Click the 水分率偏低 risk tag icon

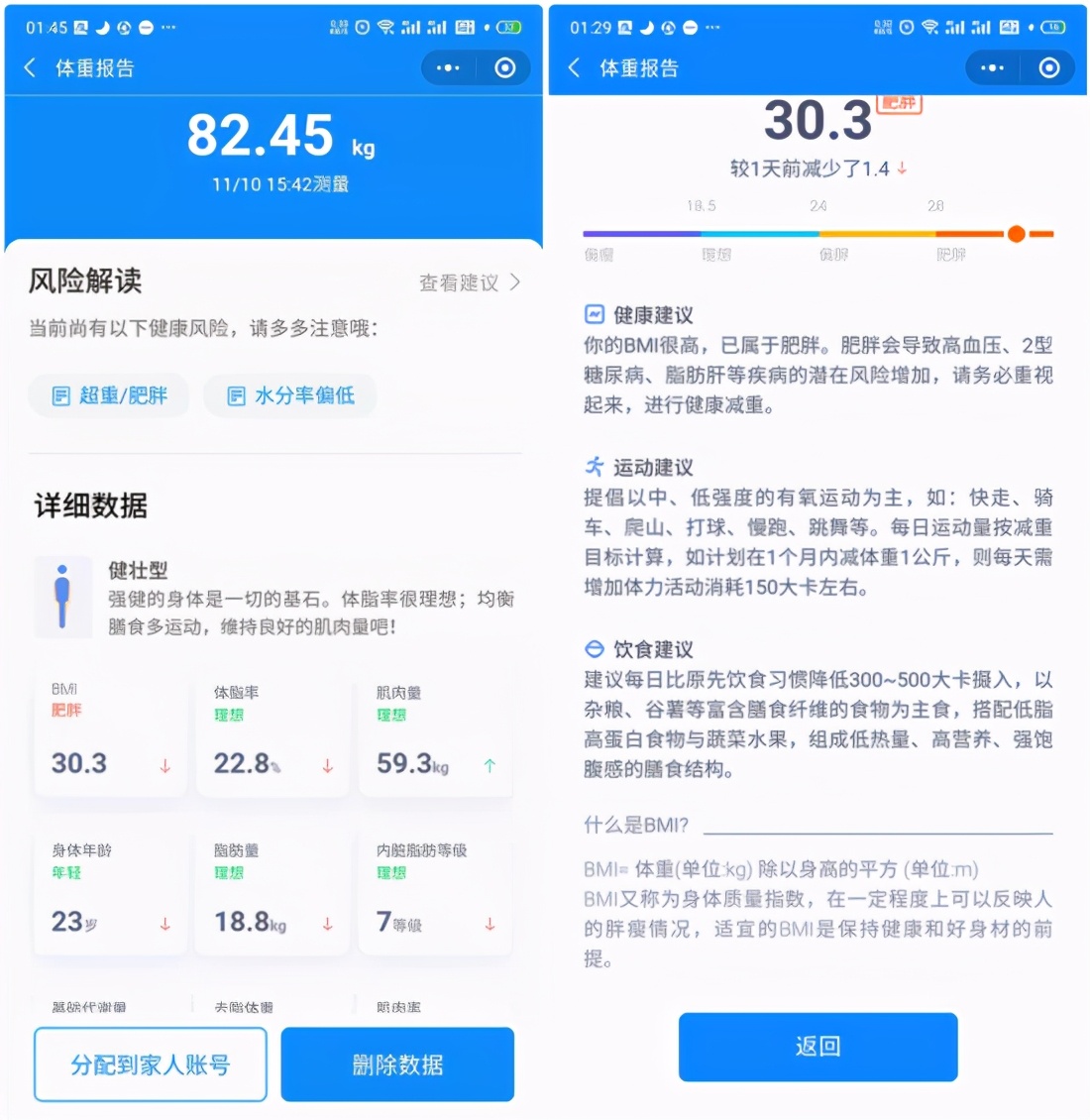tap(236, 395)
